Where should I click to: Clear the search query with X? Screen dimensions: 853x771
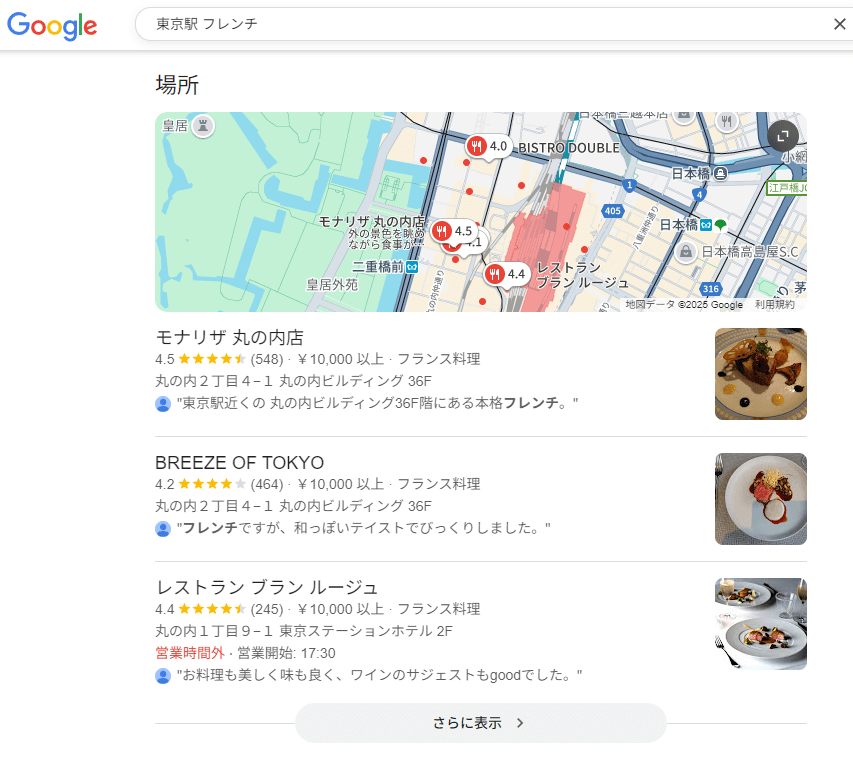839,24
